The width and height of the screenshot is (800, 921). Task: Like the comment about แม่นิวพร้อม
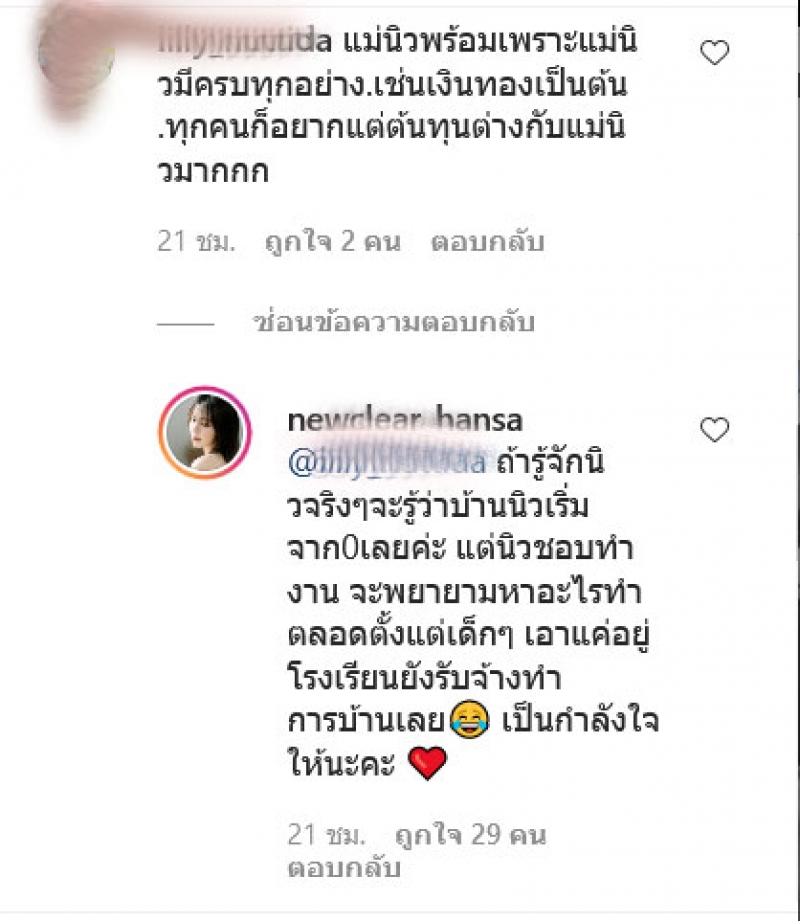point(714,53)
